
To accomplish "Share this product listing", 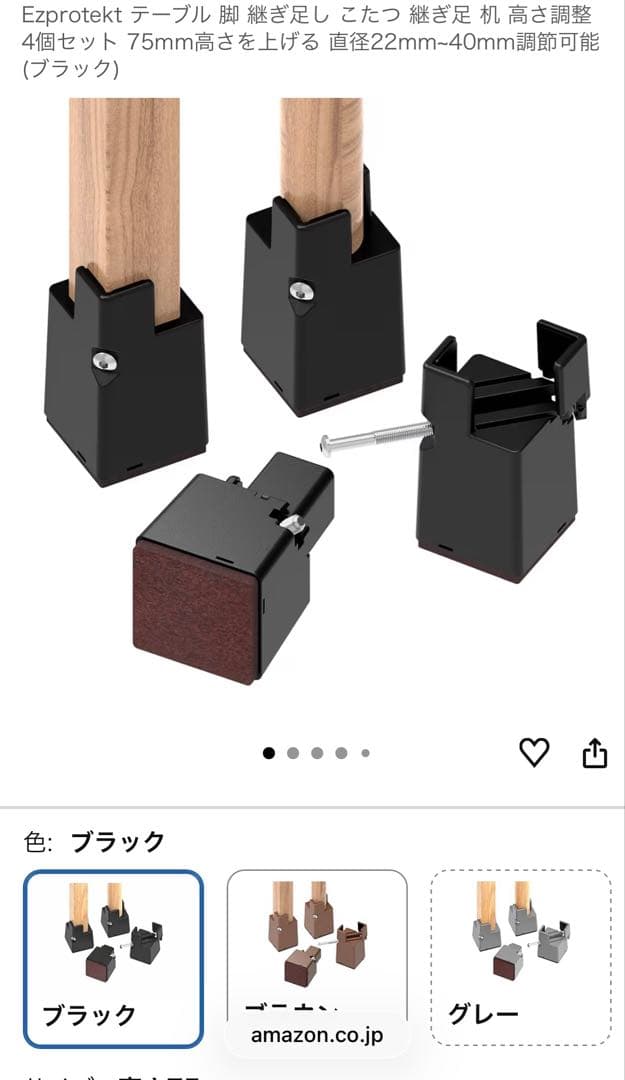I will pyautogui.click(x=595, y=752).
